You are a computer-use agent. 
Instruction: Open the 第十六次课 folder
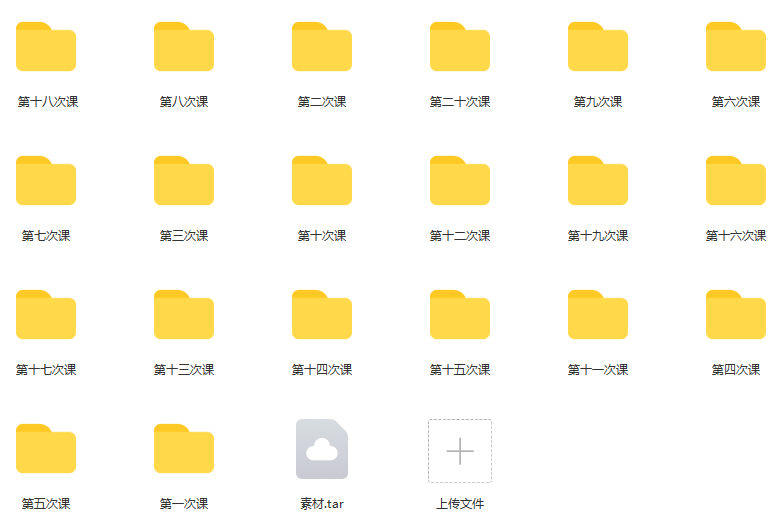pyautogui.click(x=736, y=181)
